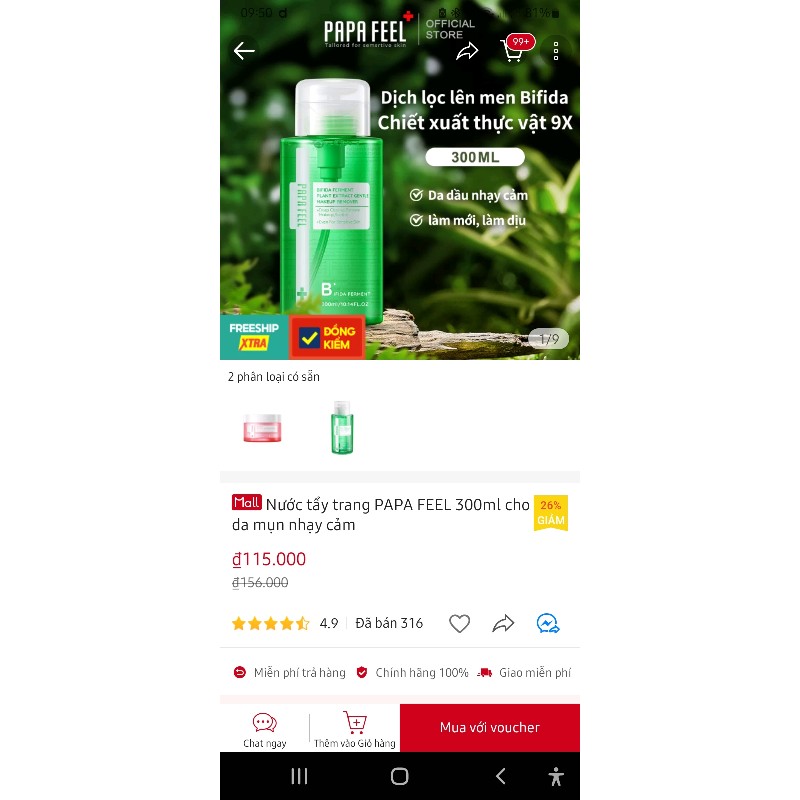800x800 pixels.
Task: Open the three-dot overflow menu
Action: tap(557, 51)
